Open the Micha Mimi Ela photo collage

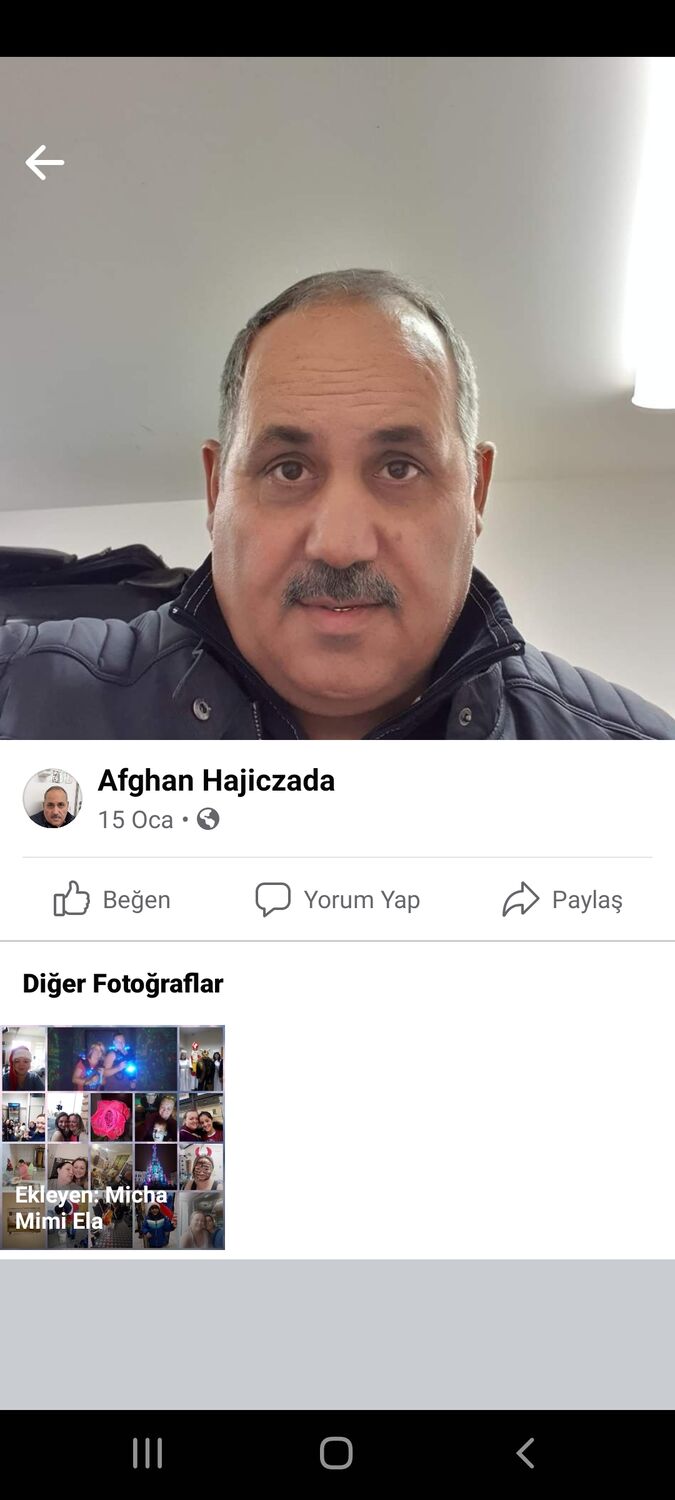coord(112,1137)
